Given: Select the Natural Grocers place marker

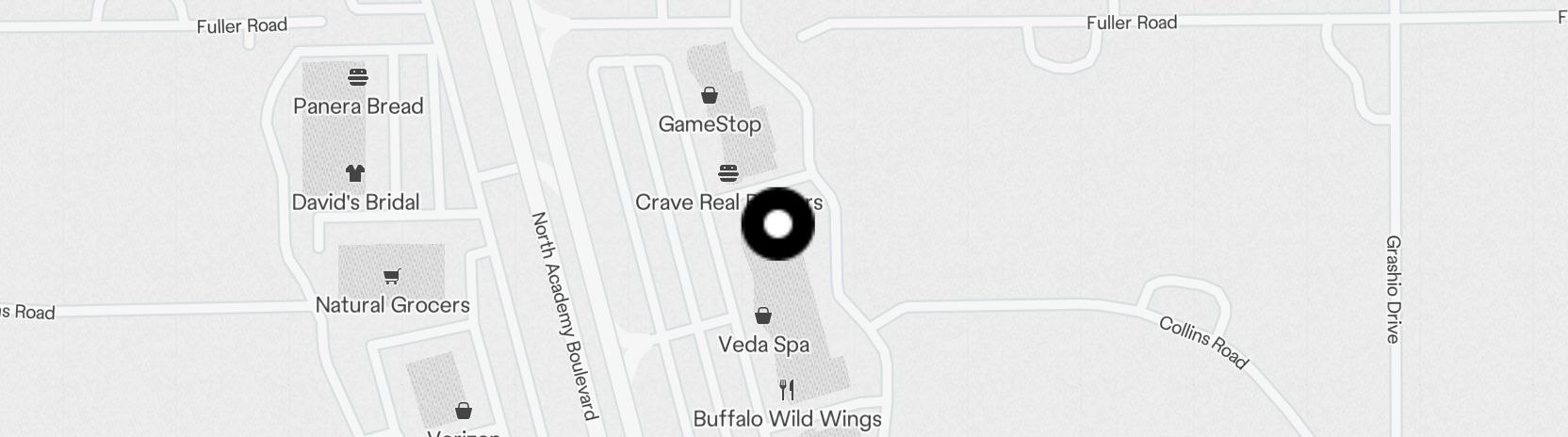Looking at the screenshot, I should (x=391, y=277).
